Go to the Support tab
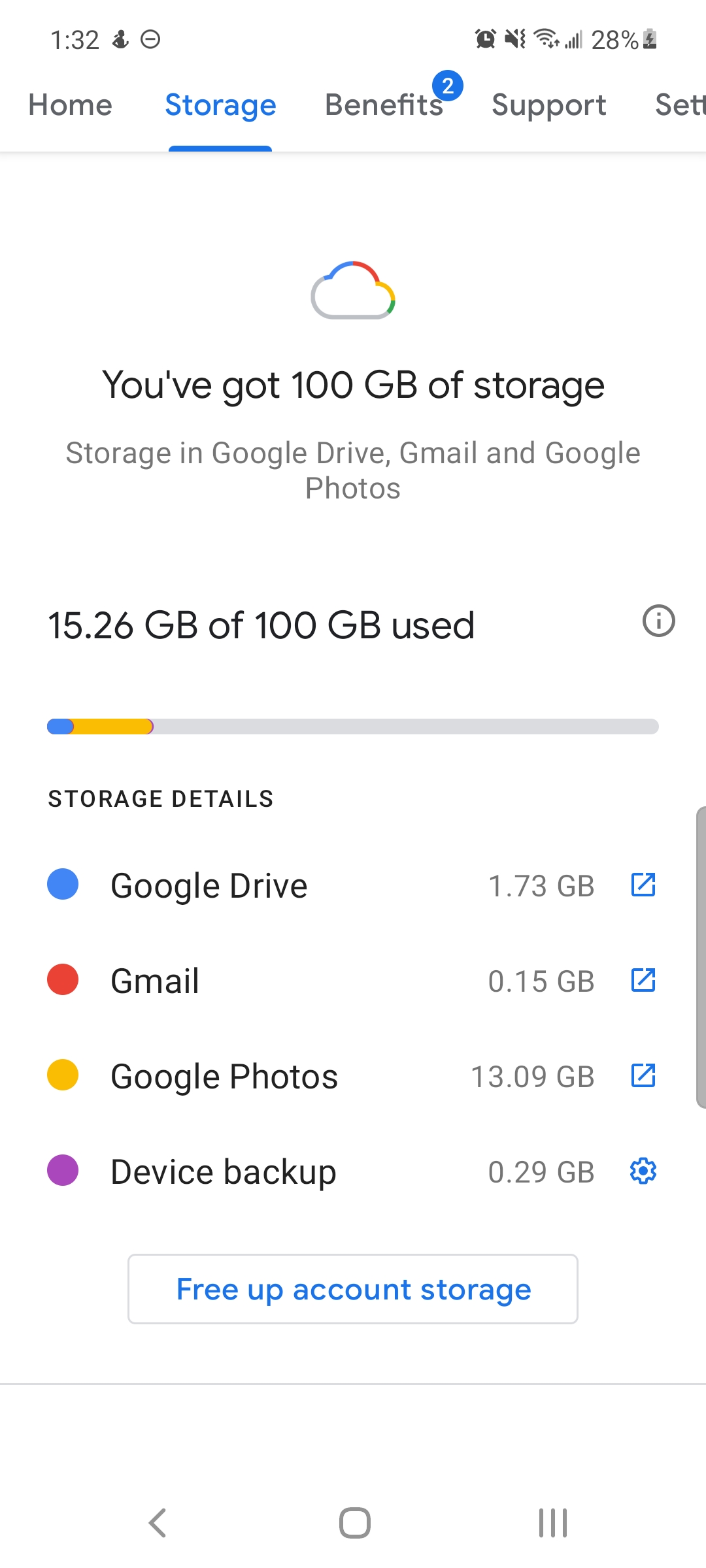Viewport: 706px width, 1568px height. 549,105
